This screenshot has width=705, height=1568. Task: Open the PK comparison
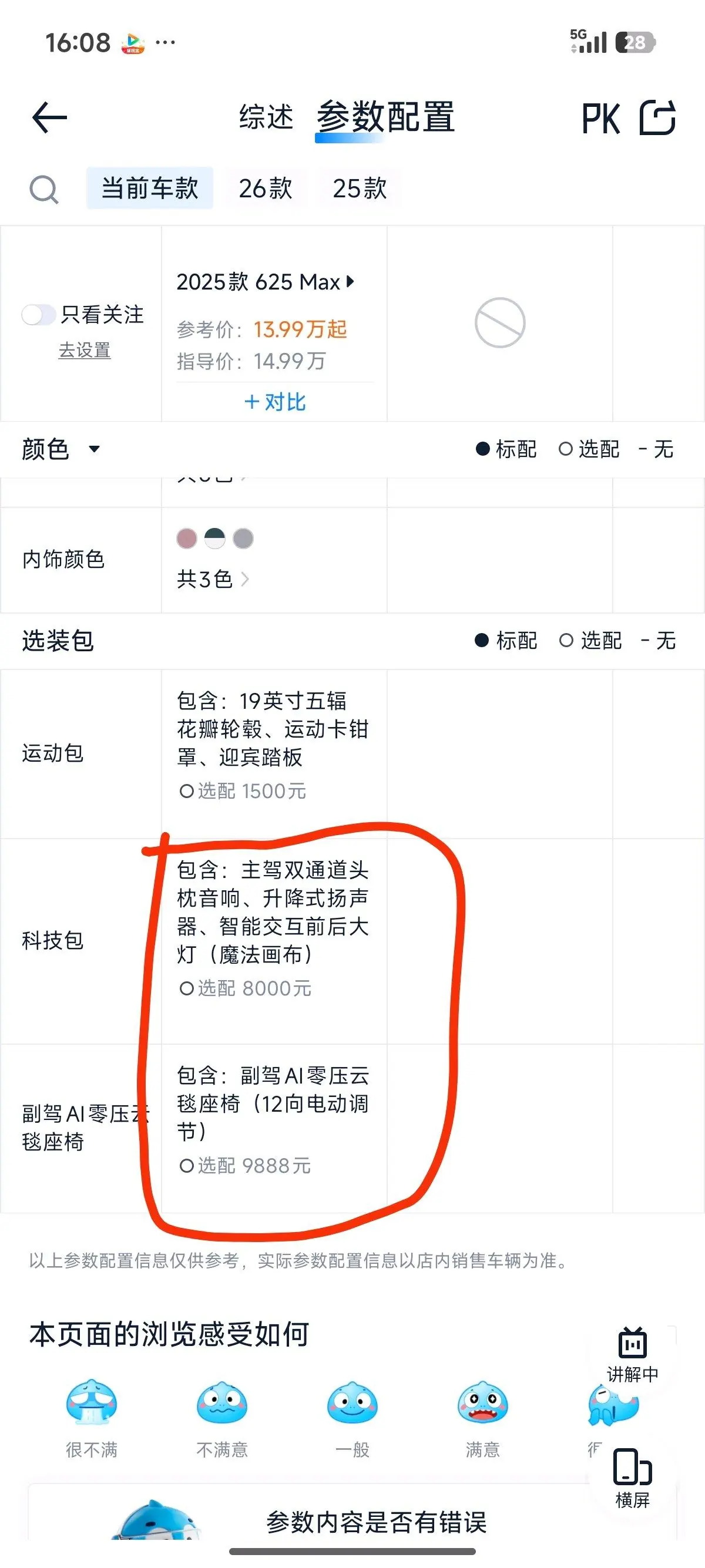(600, 118)
